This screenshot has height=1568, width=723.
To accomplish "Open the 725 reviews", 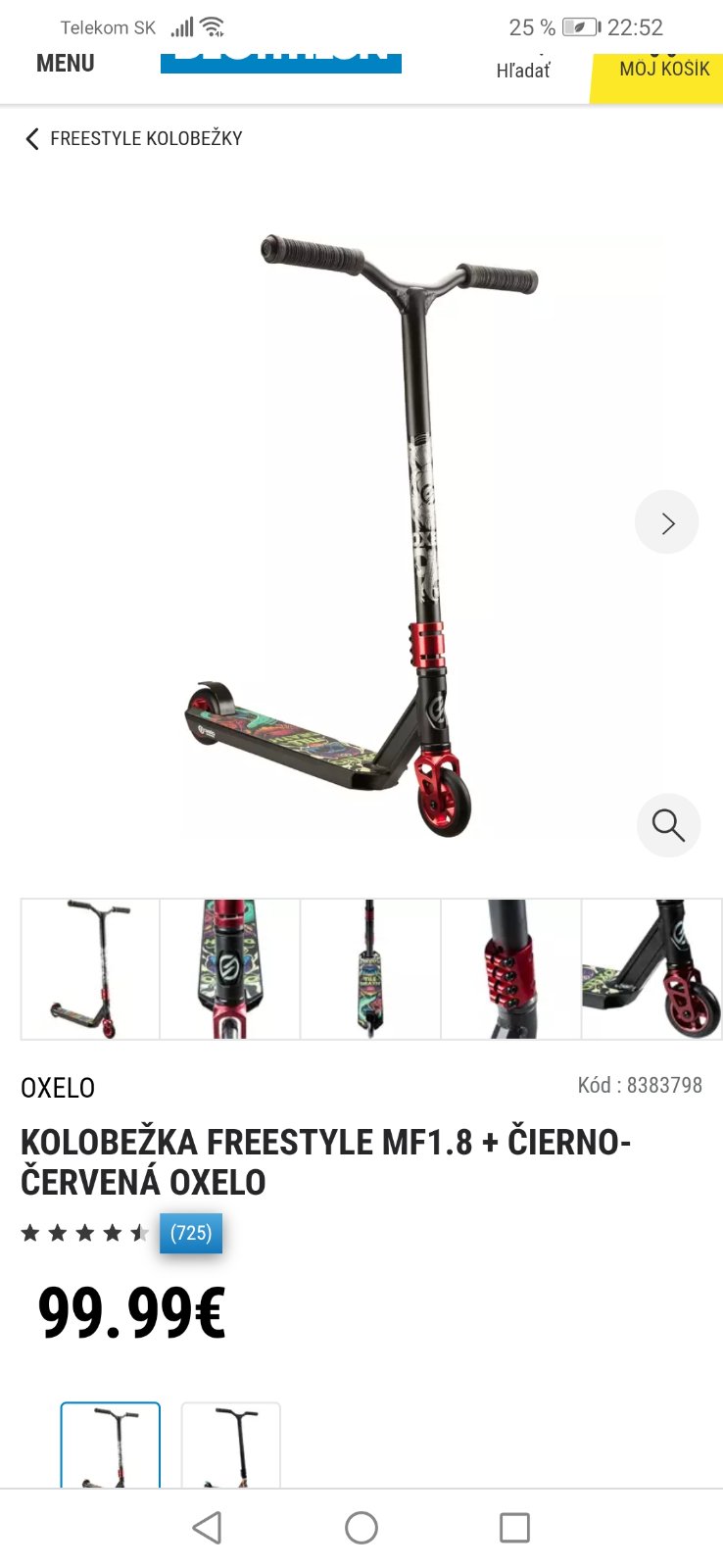I will (191, 1233).
